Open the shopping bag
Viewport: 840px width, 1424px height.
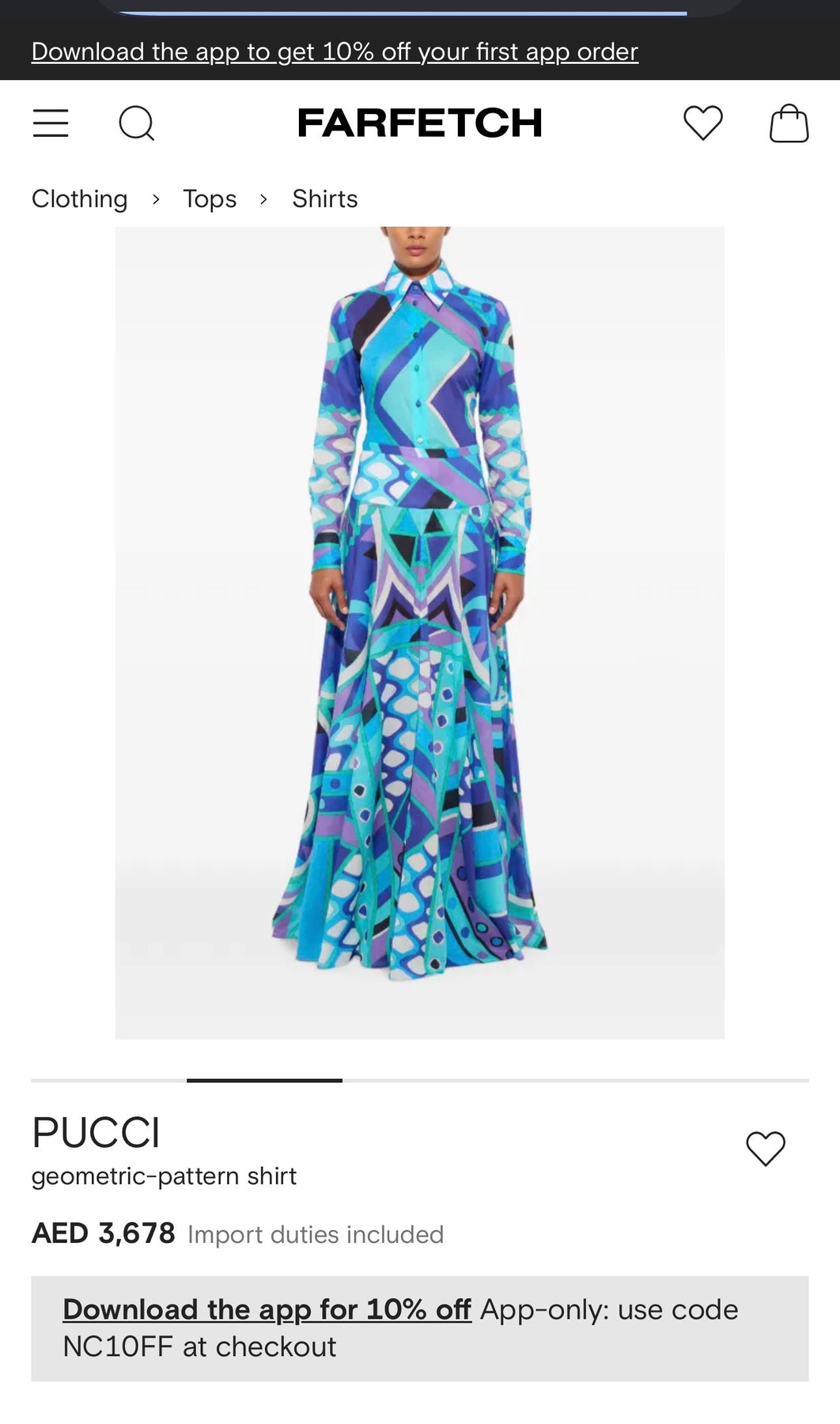[789, 123]
